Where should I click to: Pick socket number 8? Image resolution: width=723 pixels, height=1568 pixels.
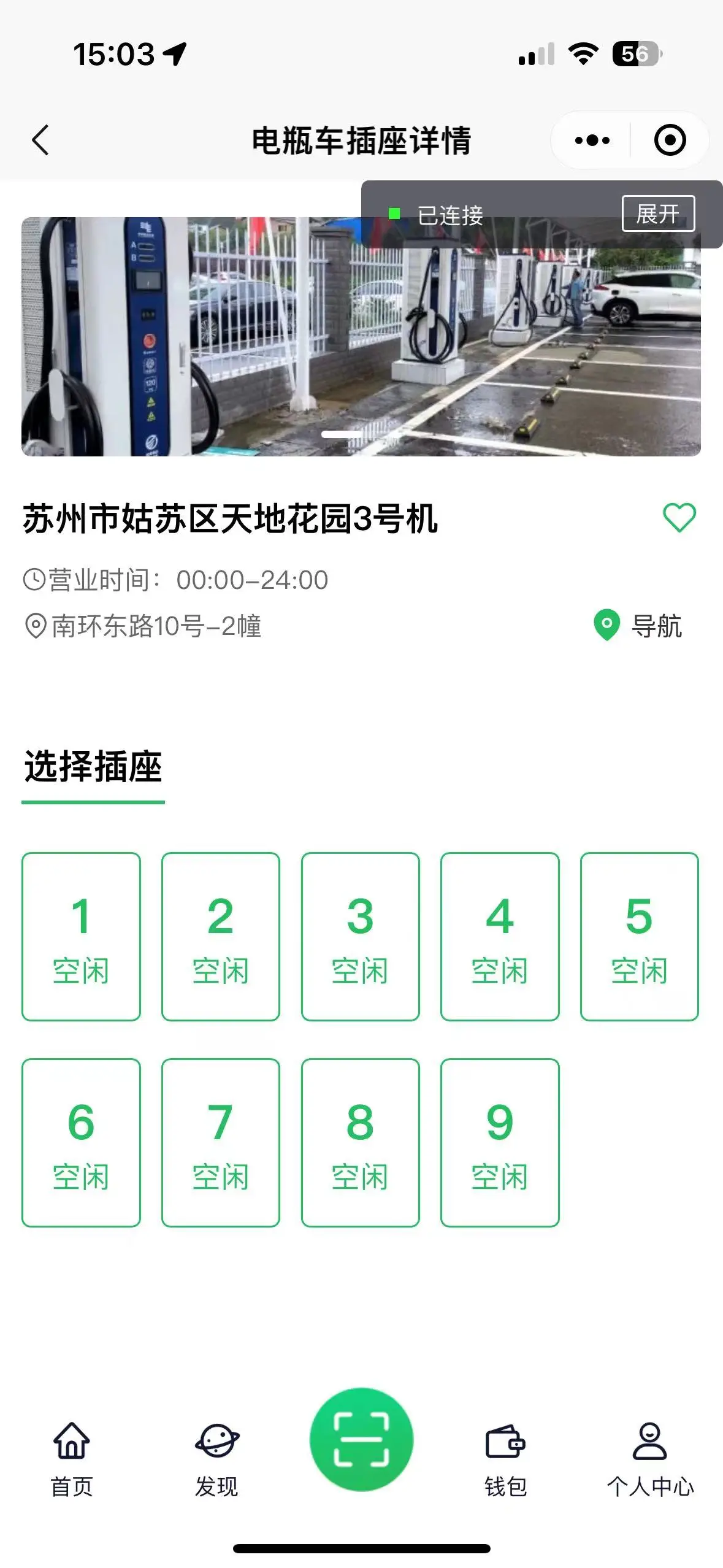point(360,1143)
